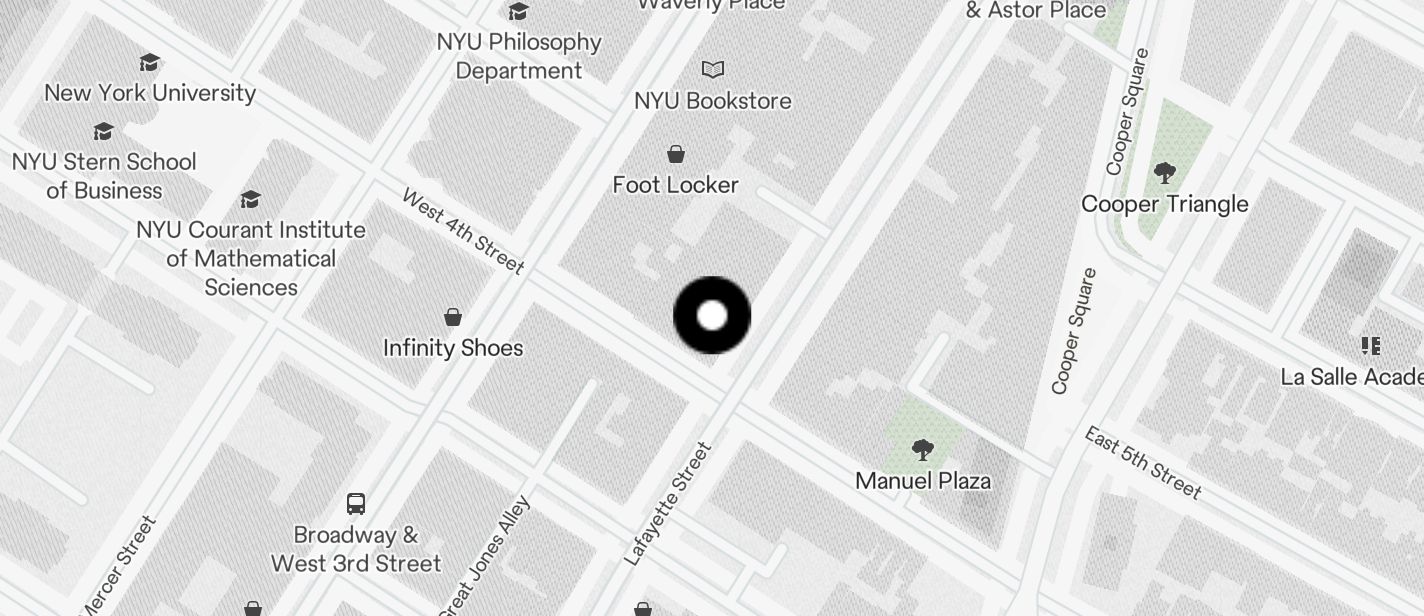Tap the NYU Stern School of Business marker
Image resolution: width=1424 pixels, height=616 pixels.
103,132
